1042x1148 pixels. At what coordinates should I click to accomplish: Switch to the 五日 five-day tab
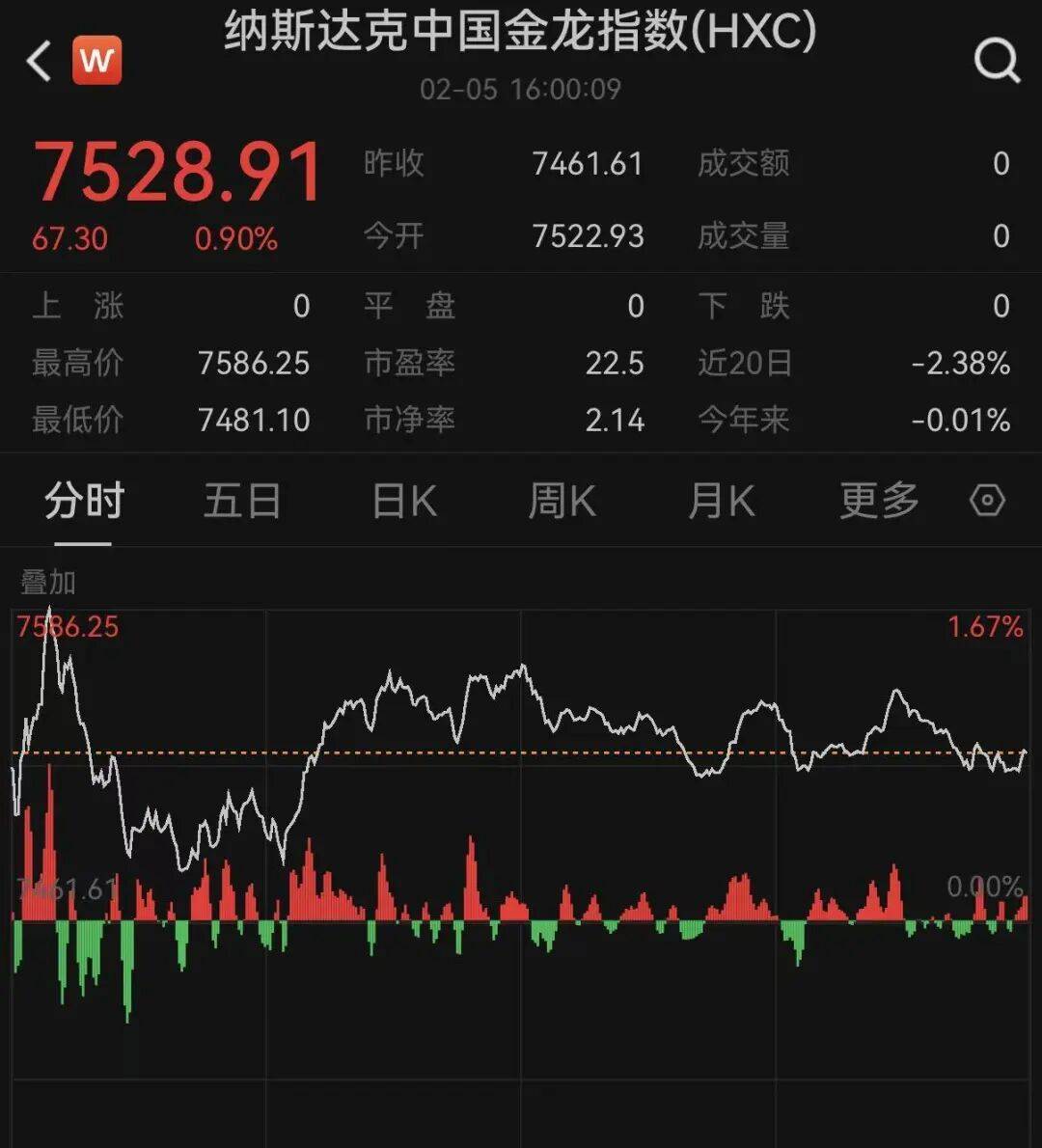242,502
